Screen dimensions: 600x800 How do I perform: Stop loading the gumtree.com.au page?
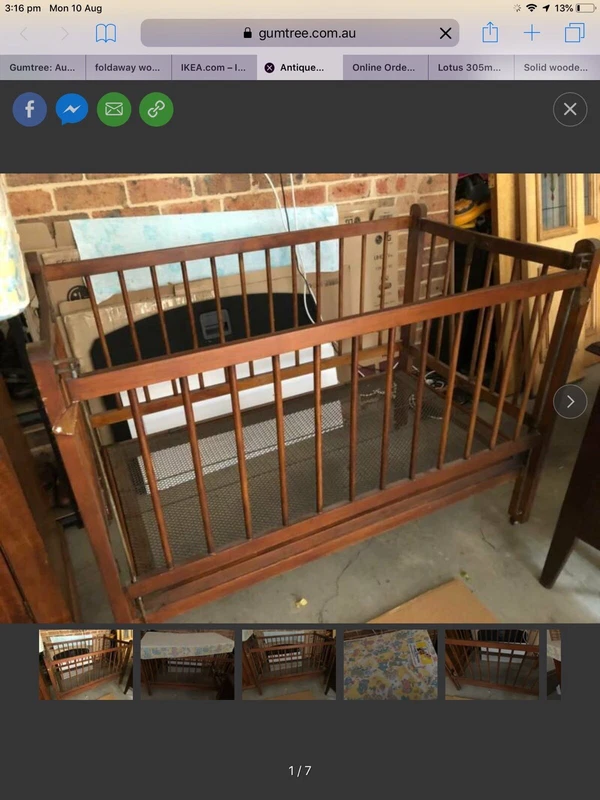[x=446, y=33]
